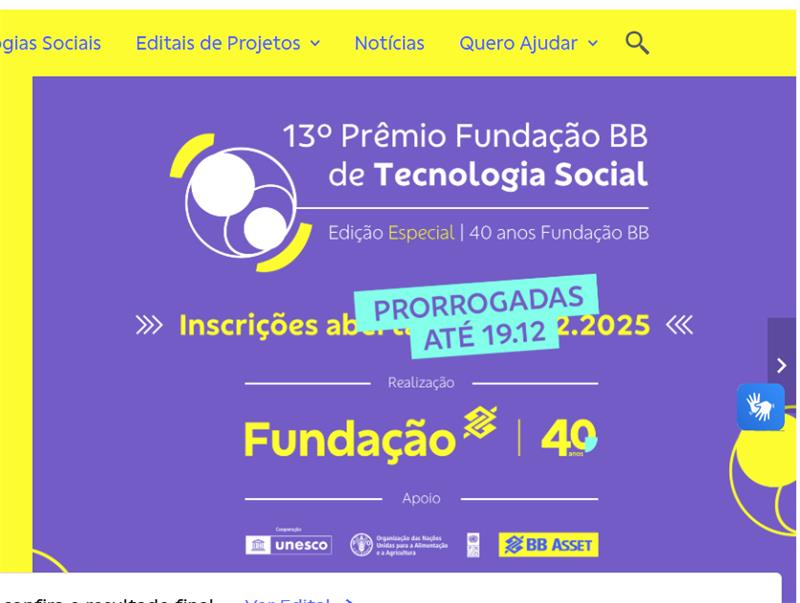Expand the Editais de Projetos dropdown

[x=228, y=43]
